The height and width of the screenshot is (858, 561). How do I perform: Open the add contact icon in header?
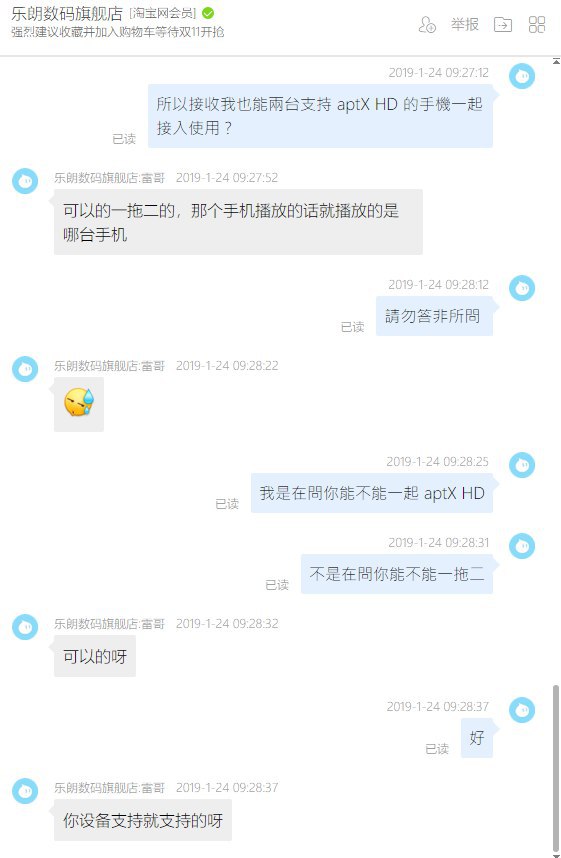427,25
